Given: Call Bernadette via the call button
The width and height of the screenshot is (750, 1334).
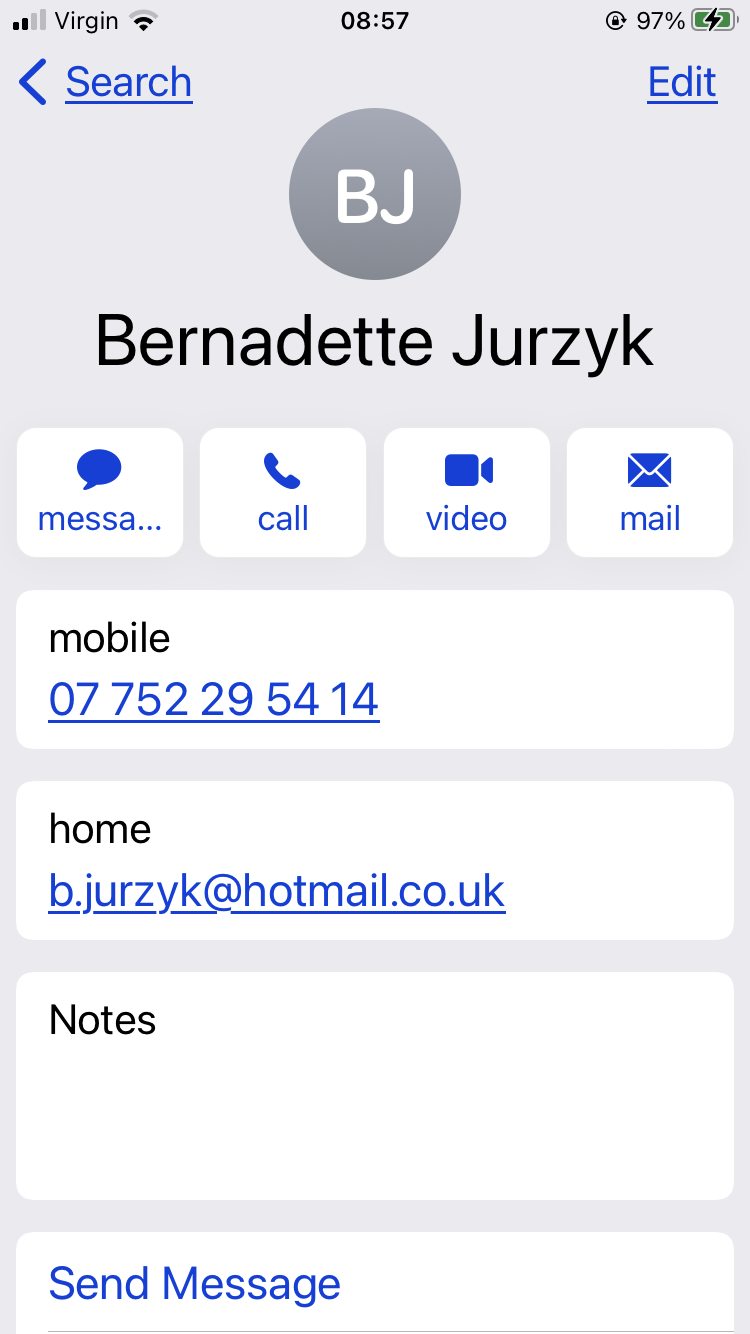Looking at the screenshot, I should click(283, 492).
